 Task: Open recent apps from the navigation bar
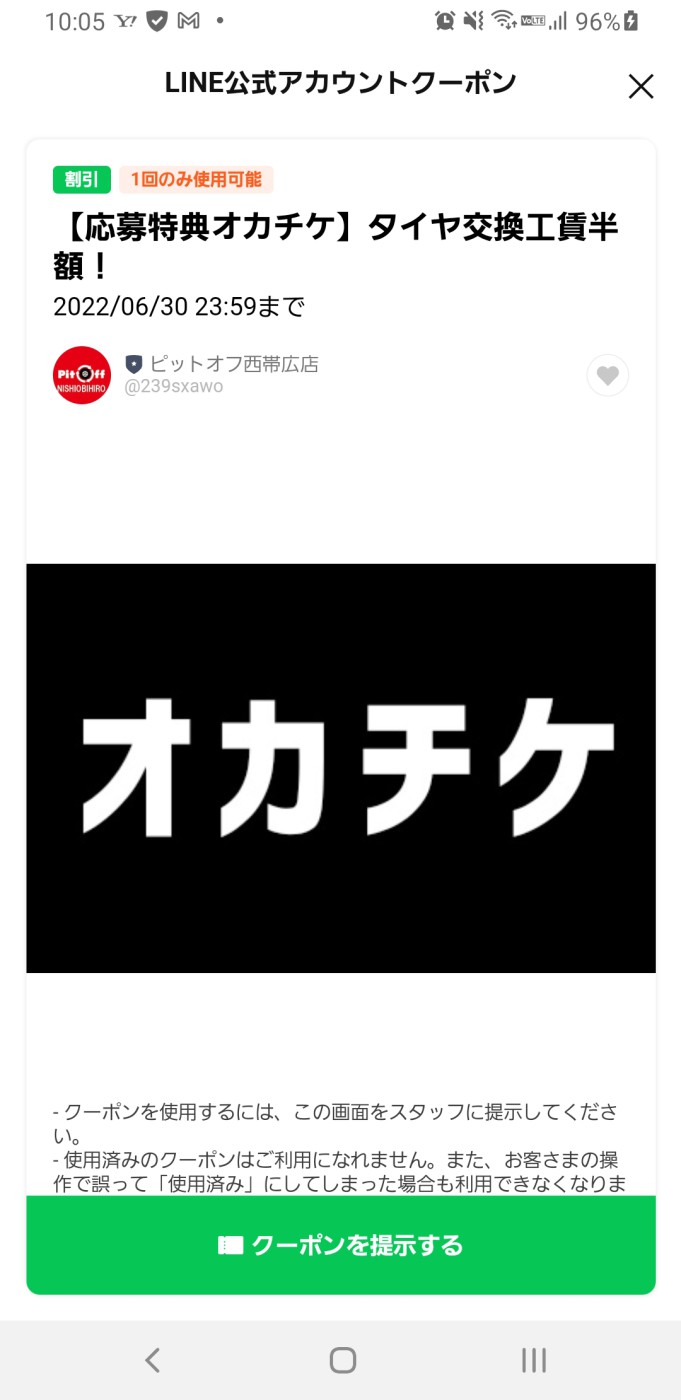534,1359
